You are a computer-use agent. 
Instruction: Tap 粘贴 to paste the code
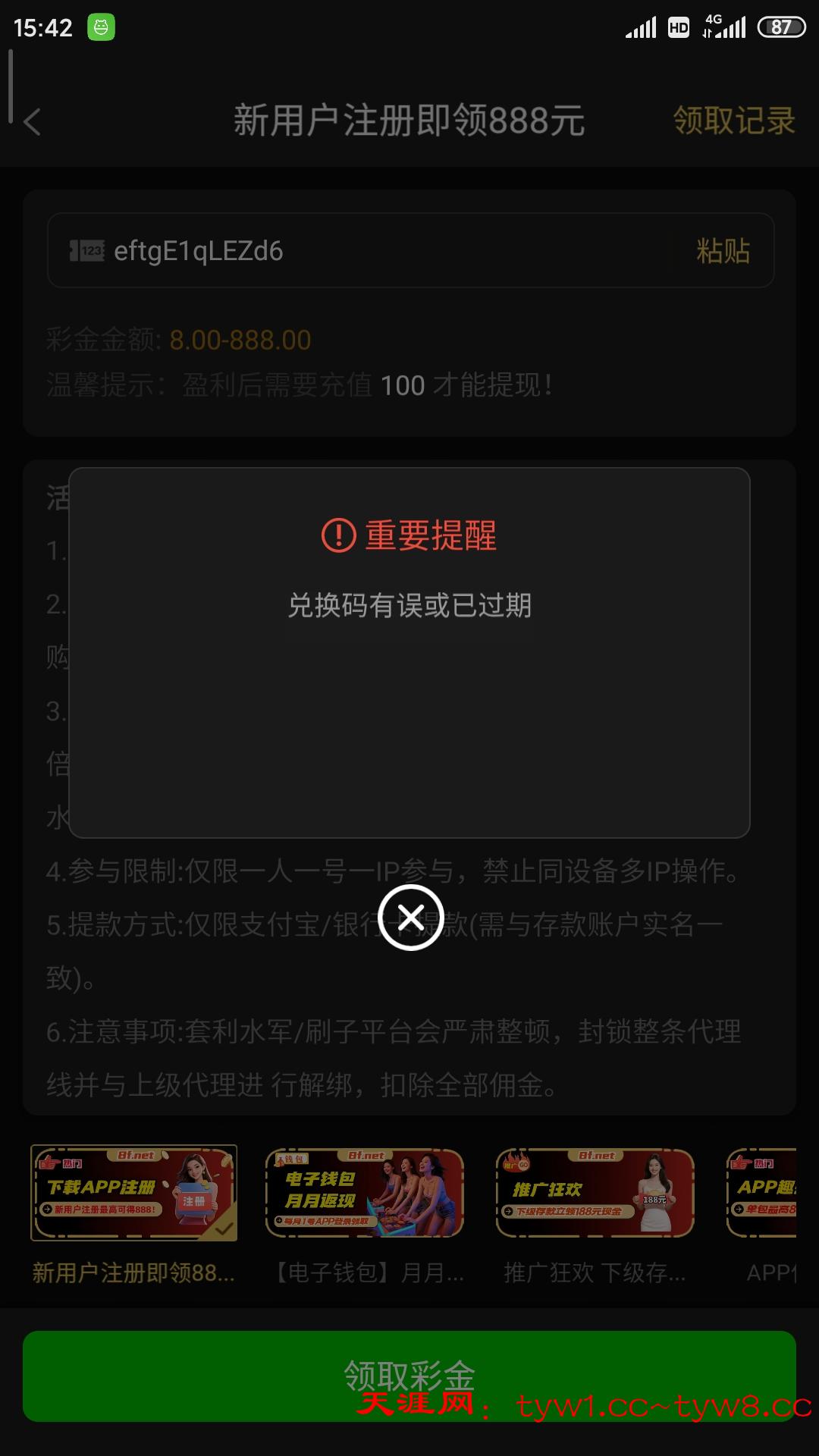click(723, 251)
